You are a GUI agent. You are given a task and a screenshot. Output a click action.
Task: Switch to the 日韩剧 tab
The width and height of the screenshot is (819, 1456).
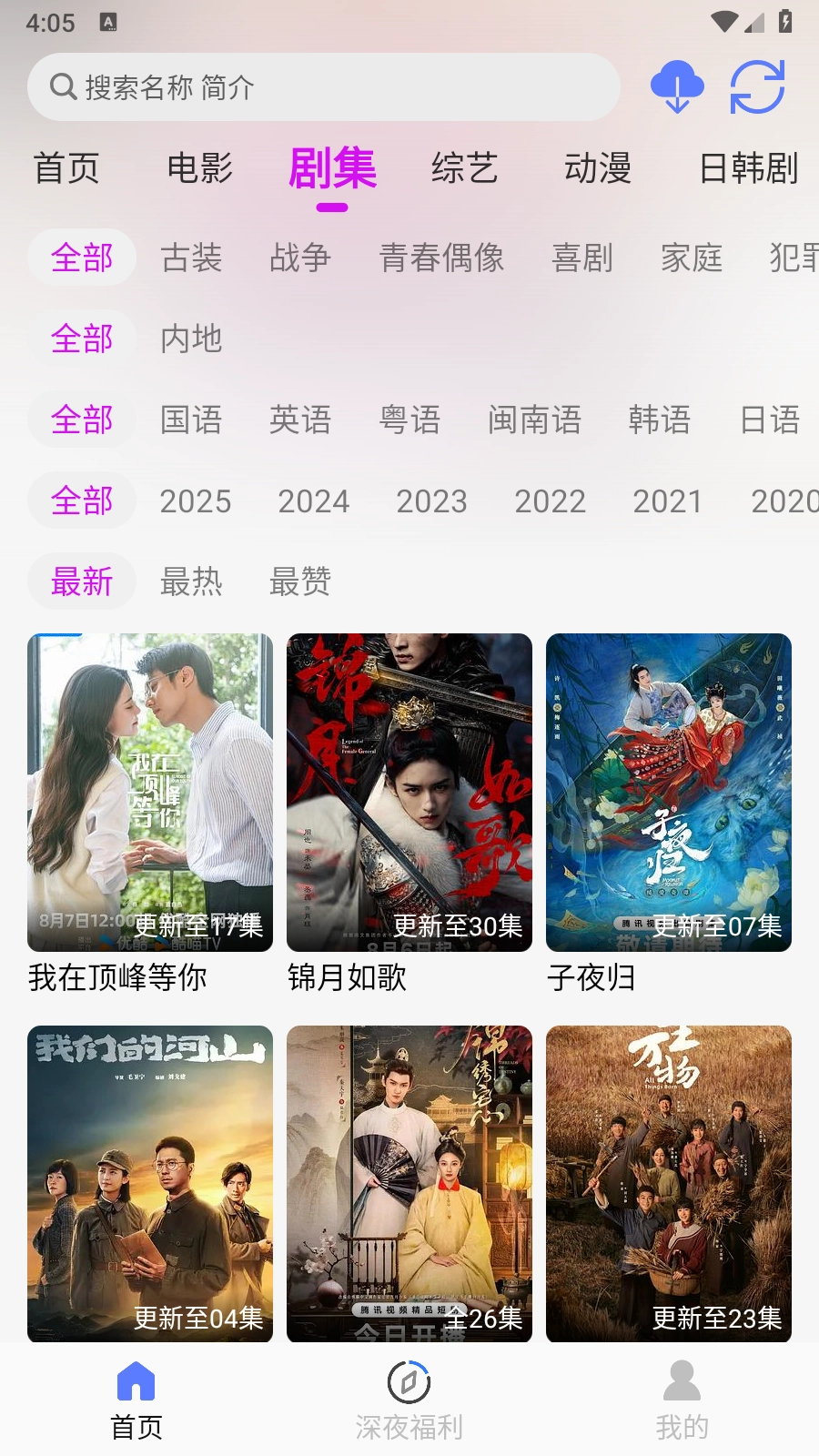[750, 168]
